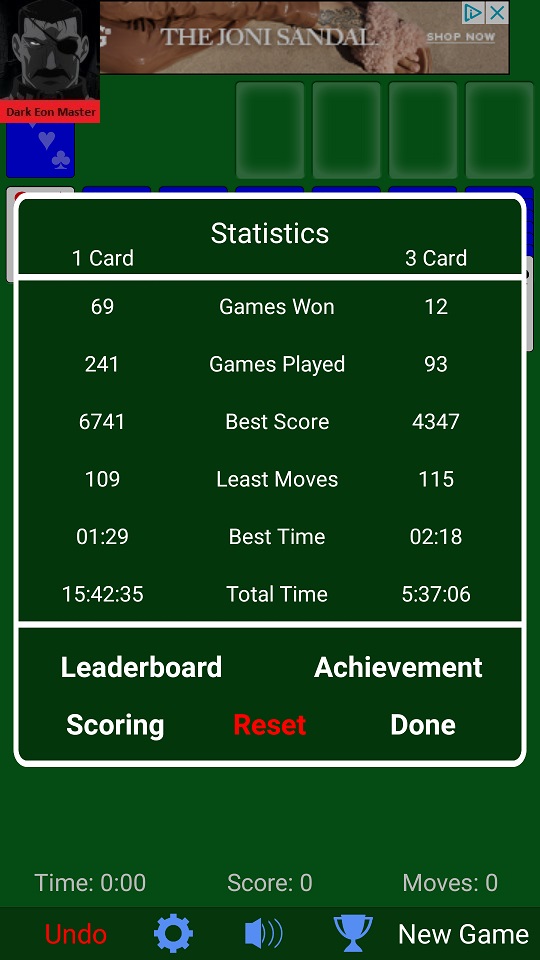Open the settings gear
Image resolution: width=540 pixels, height=960 pixels.
173,934
